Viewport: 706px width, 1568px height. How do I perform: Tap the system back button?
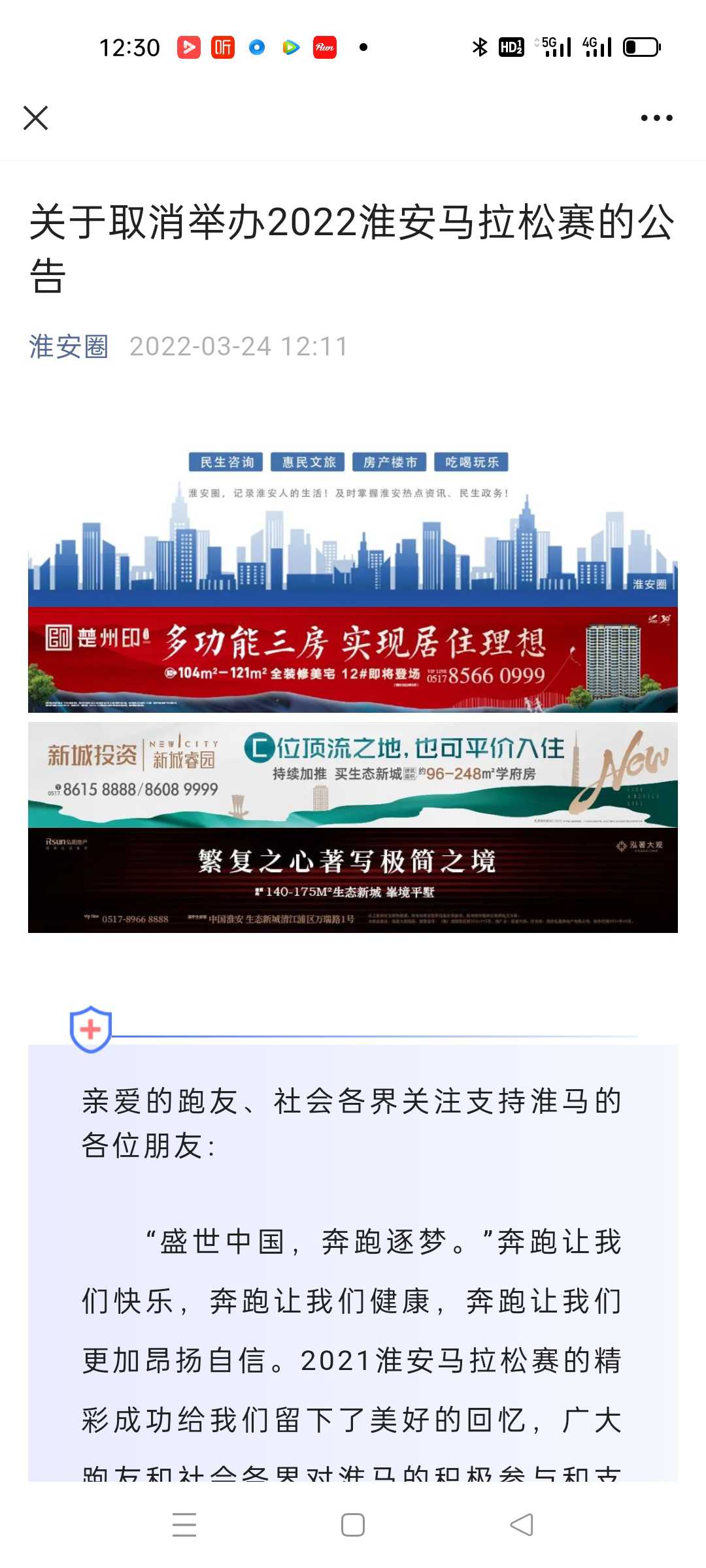click(522, 1525)
